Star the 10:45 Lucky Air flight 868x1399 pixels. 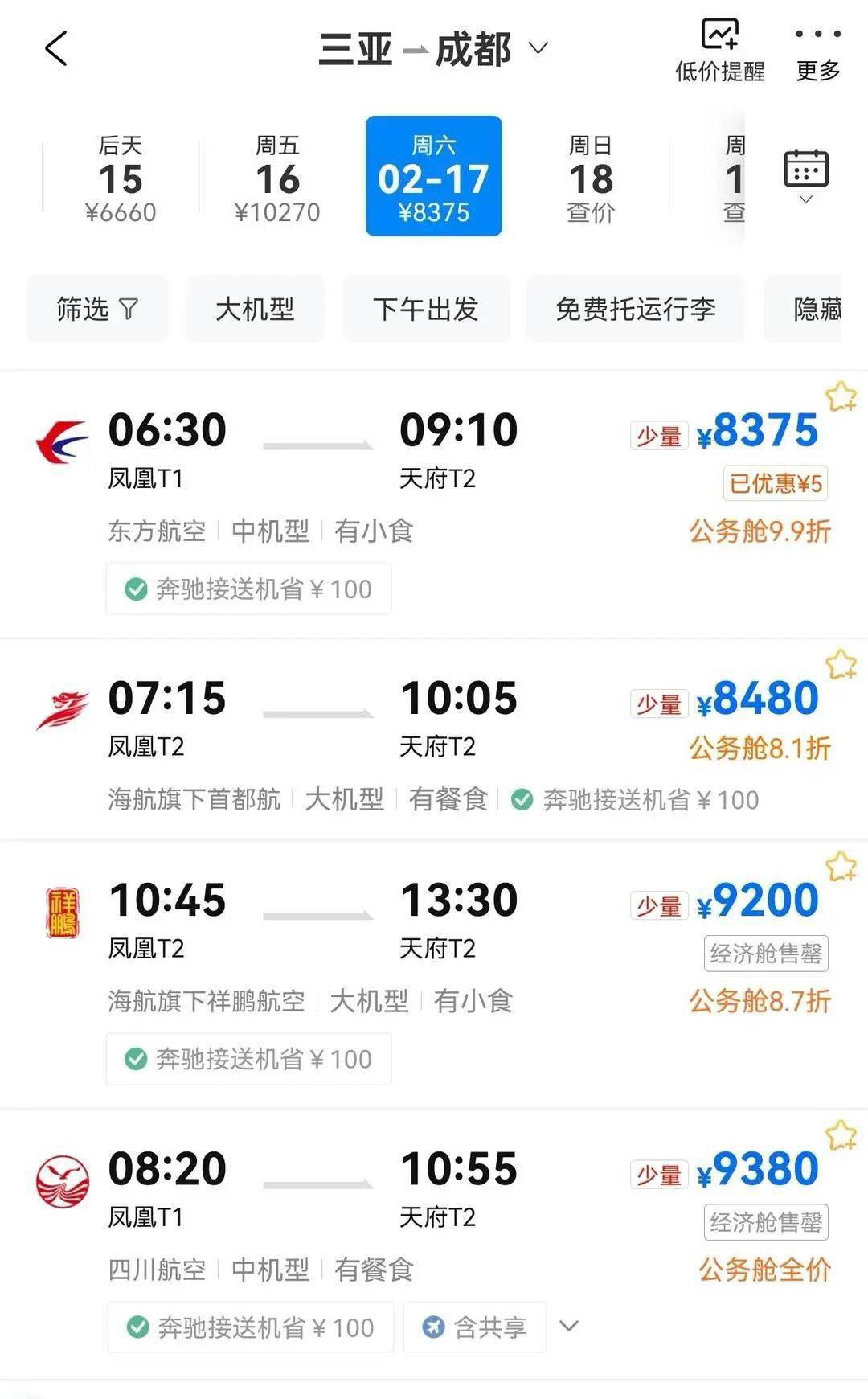[x=838, y=866]
